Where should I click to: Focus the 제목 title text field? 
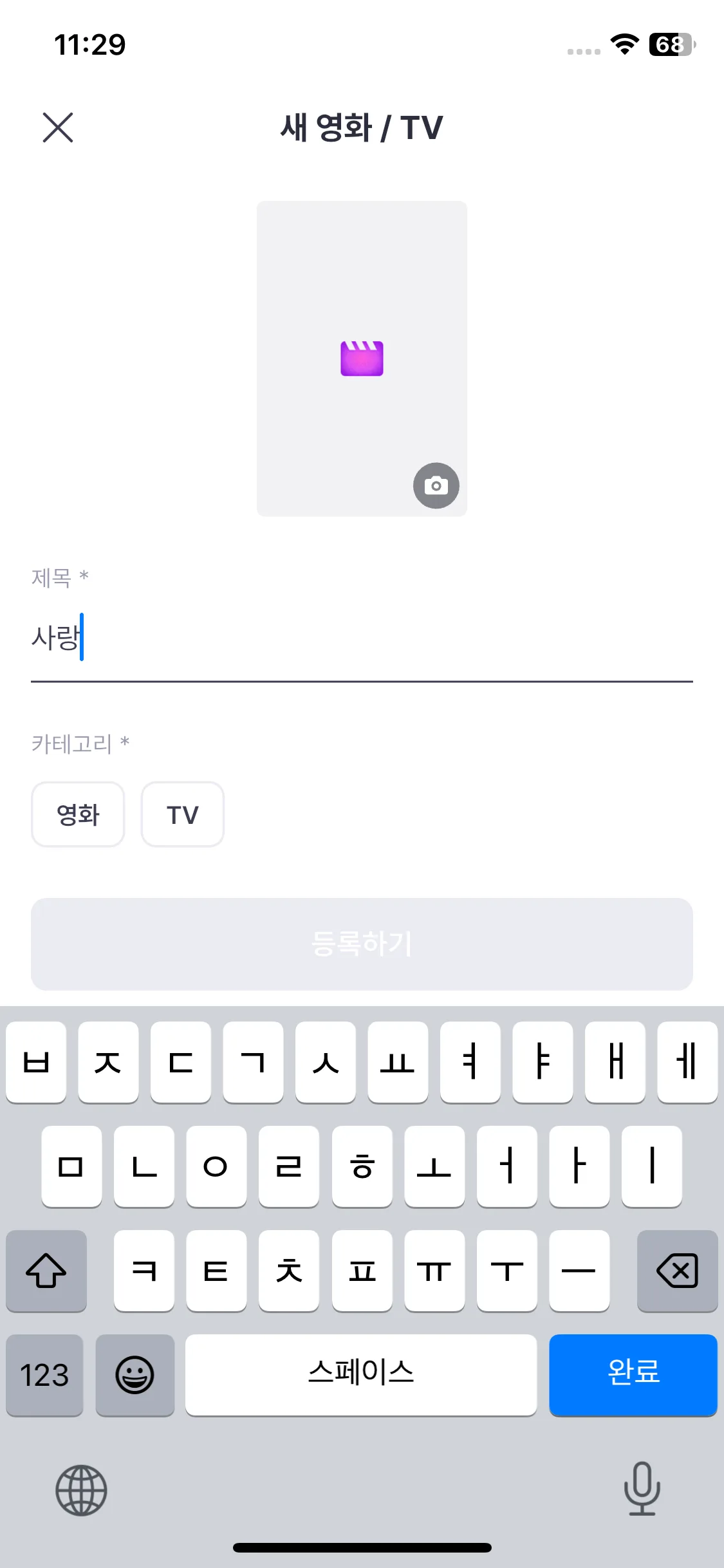point(361,639)
